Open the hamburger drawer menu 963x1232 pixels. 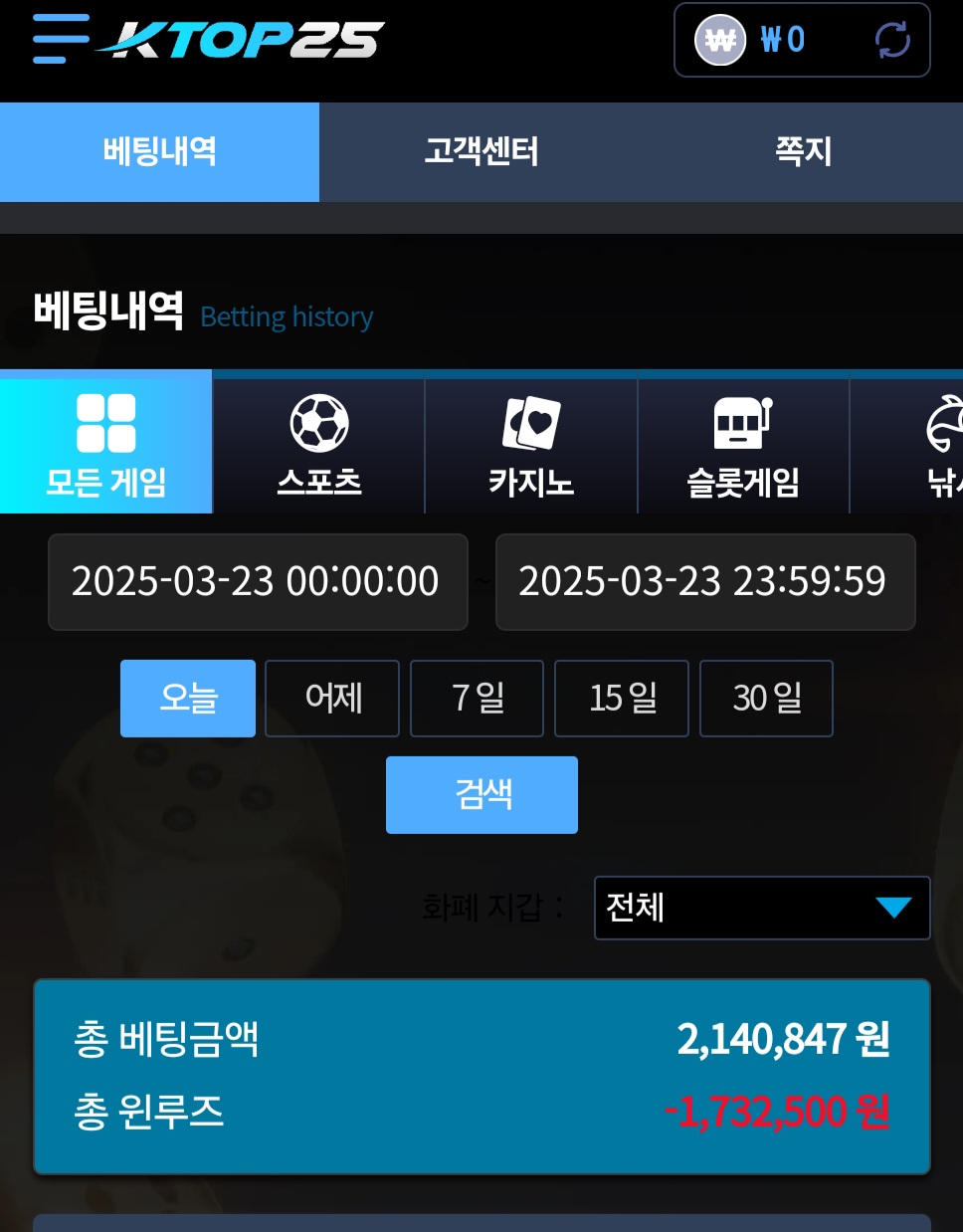(x=60, y=40)
